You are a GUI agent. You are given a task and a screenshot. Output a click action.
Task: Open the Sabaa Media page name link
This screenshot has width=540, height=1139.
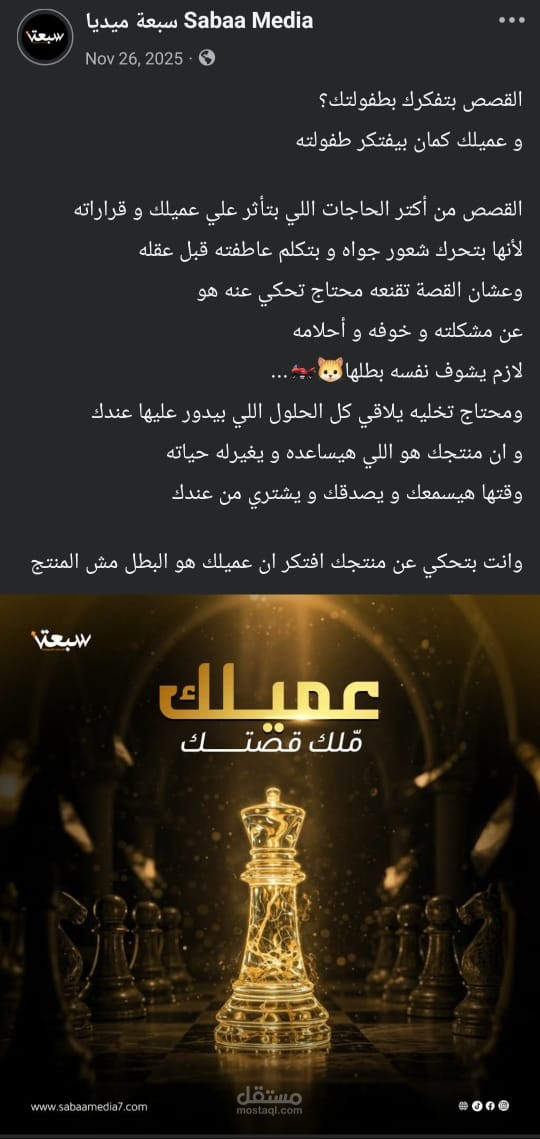click(x=198, y=22)
